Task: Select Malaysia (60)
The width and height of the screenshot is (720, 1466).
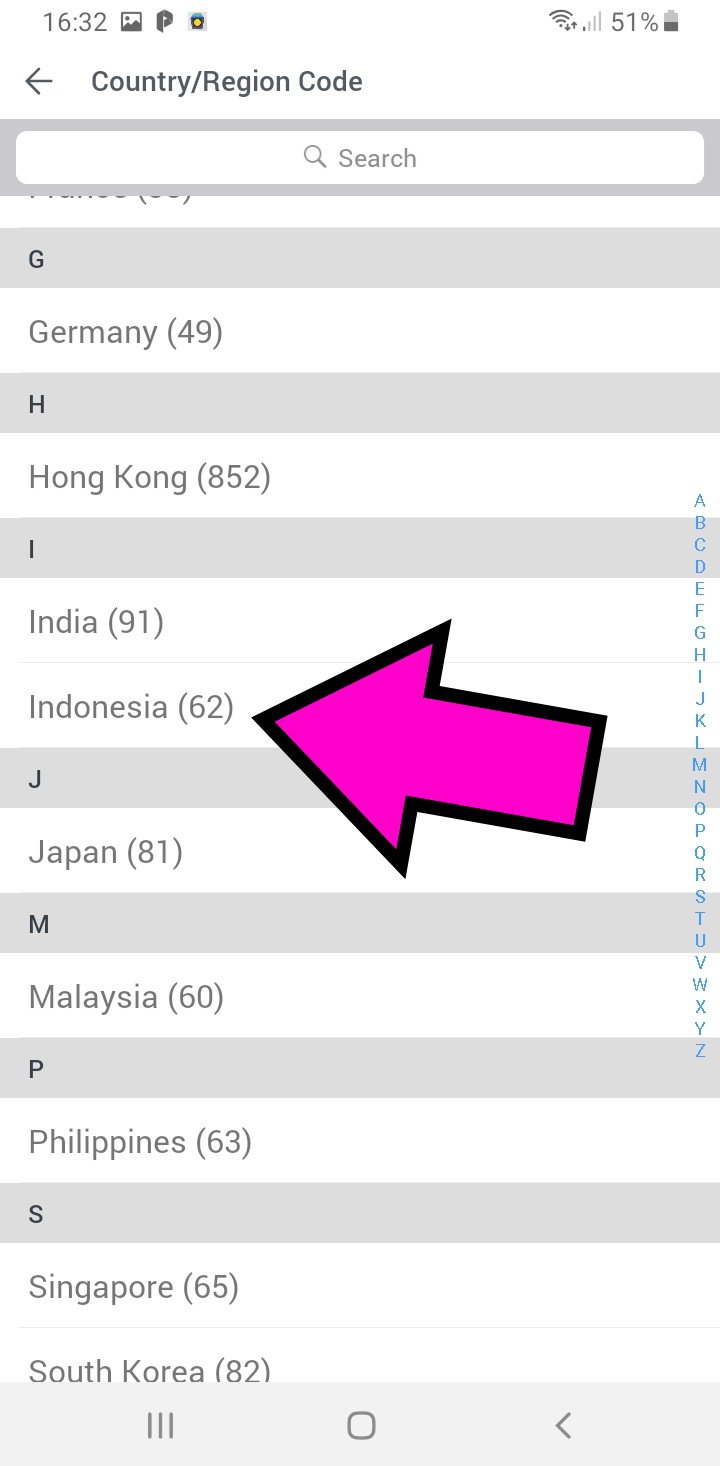Action: pos(126,997)
